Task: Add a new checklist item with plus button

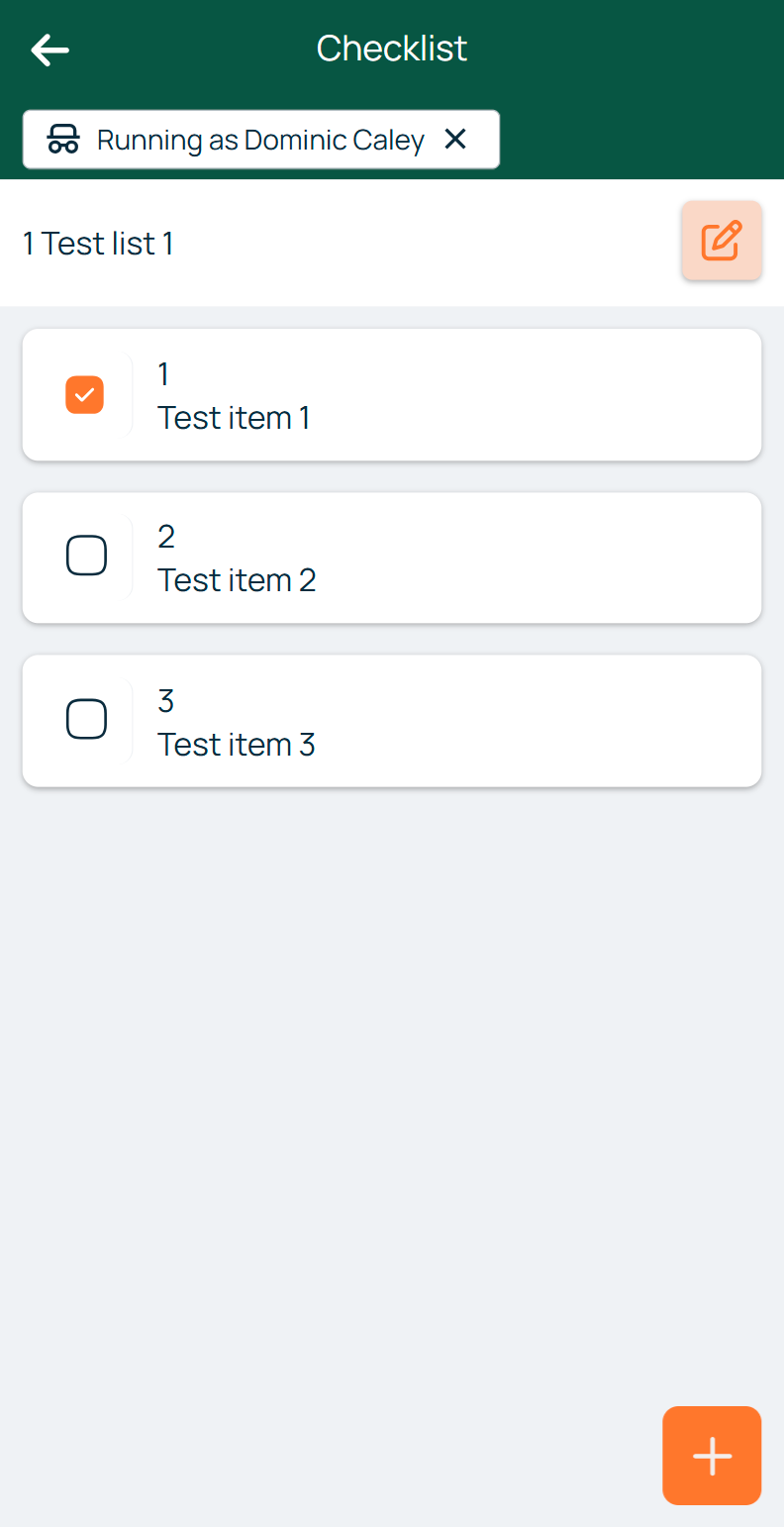Action: 712,1456
